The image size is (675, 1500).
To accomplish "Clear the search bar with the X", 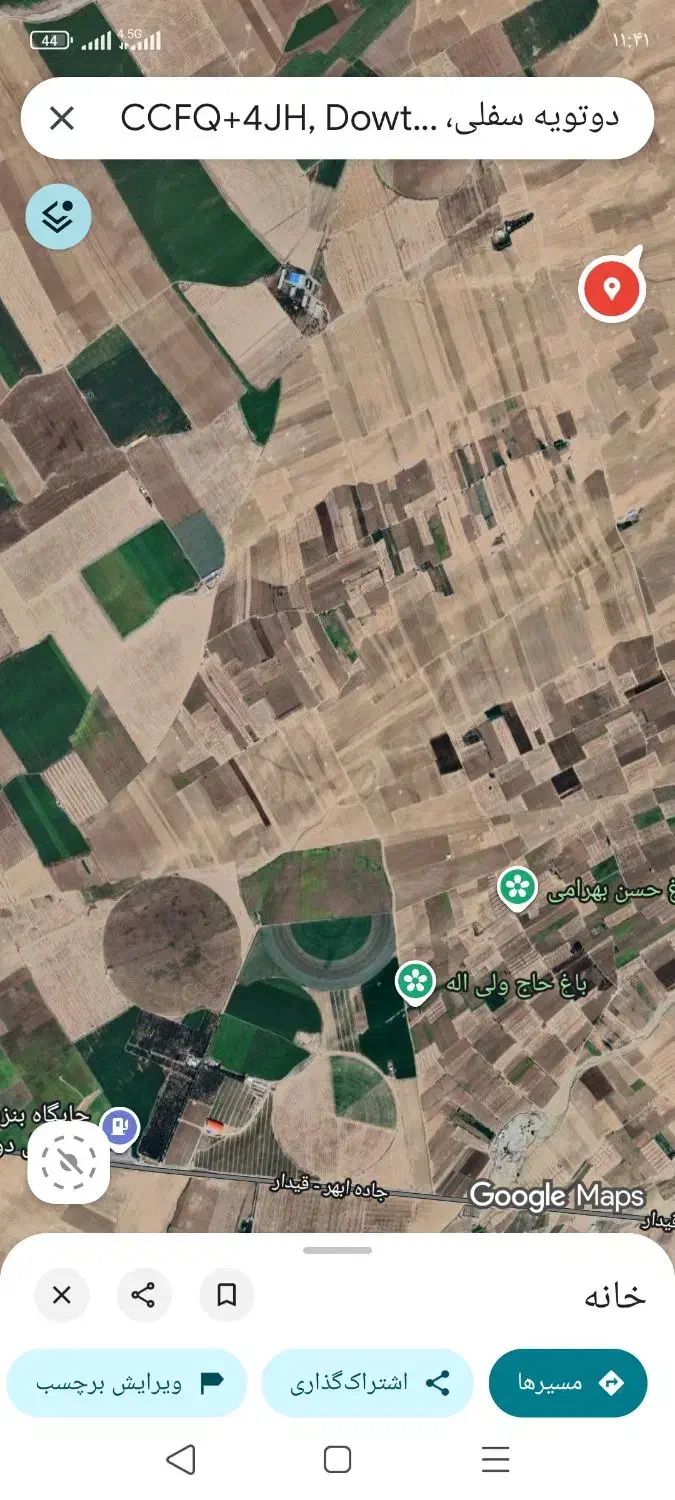I will tap(62, 119).
